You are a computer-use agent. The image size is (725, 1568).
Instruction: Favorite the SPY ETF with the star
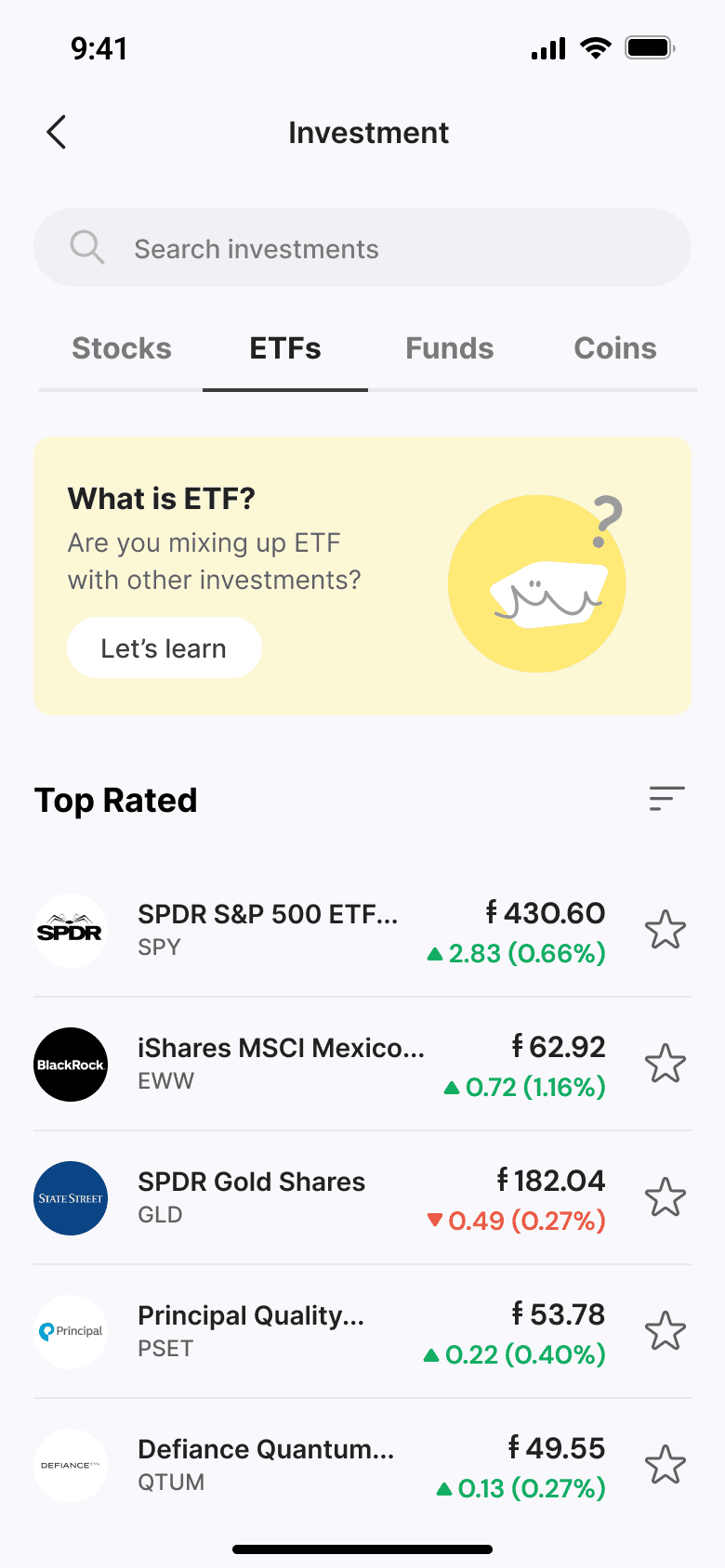(666, 930)
